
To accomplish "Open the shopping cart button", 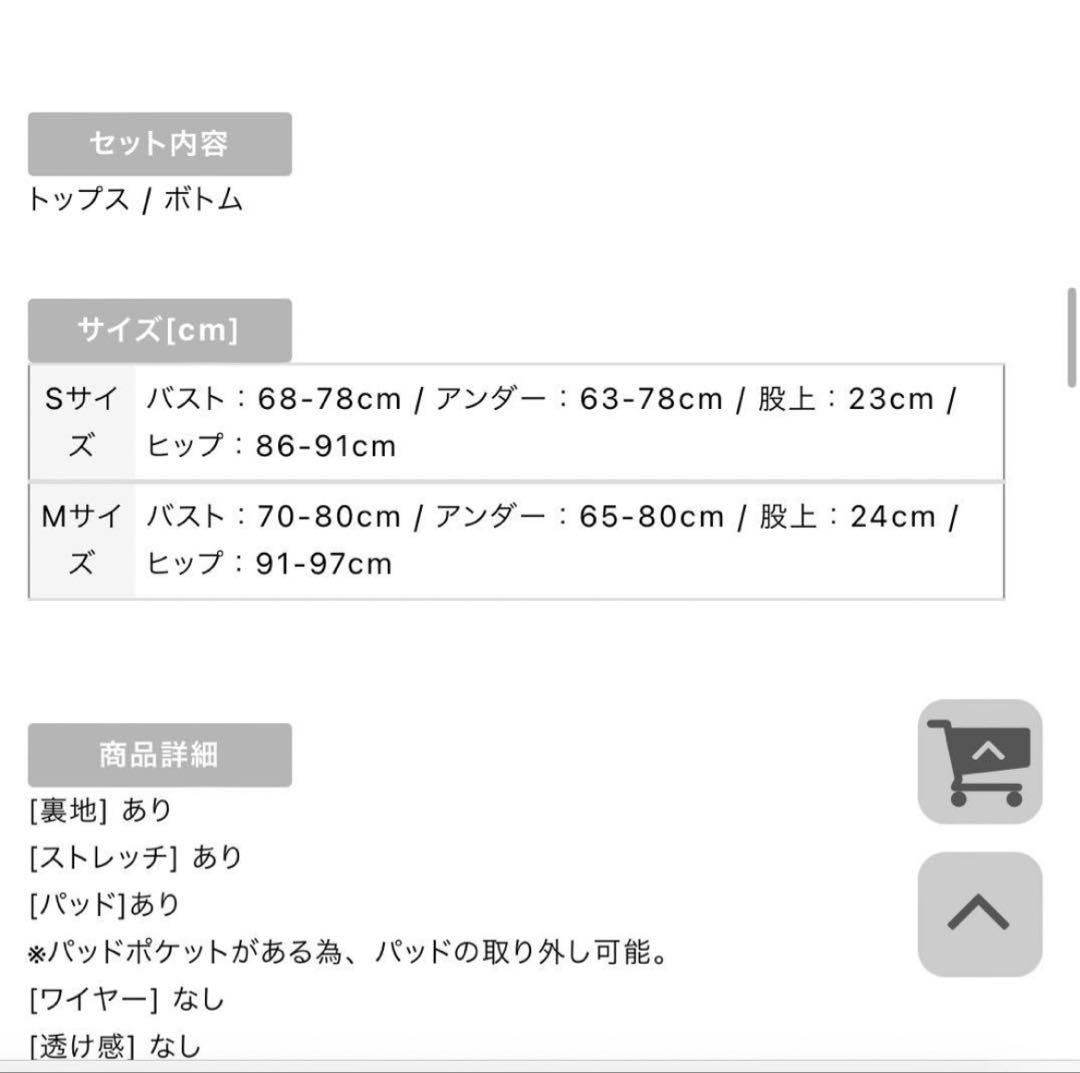I will (979, 762).
